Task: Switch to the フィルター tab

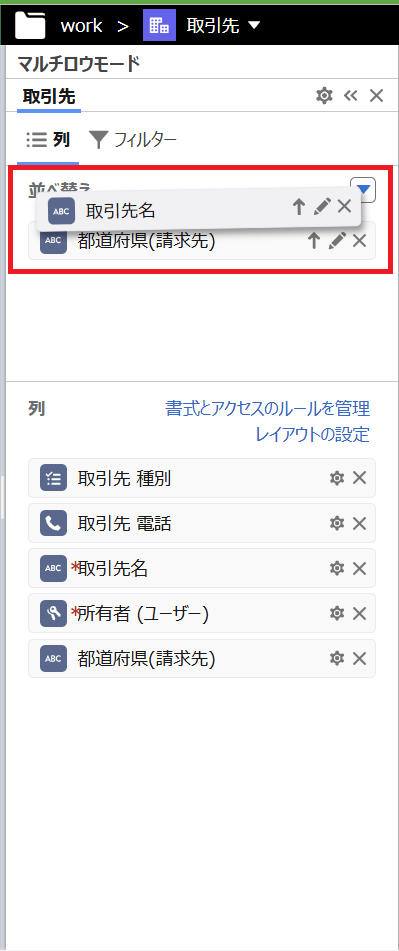Action: click(133, 140)
